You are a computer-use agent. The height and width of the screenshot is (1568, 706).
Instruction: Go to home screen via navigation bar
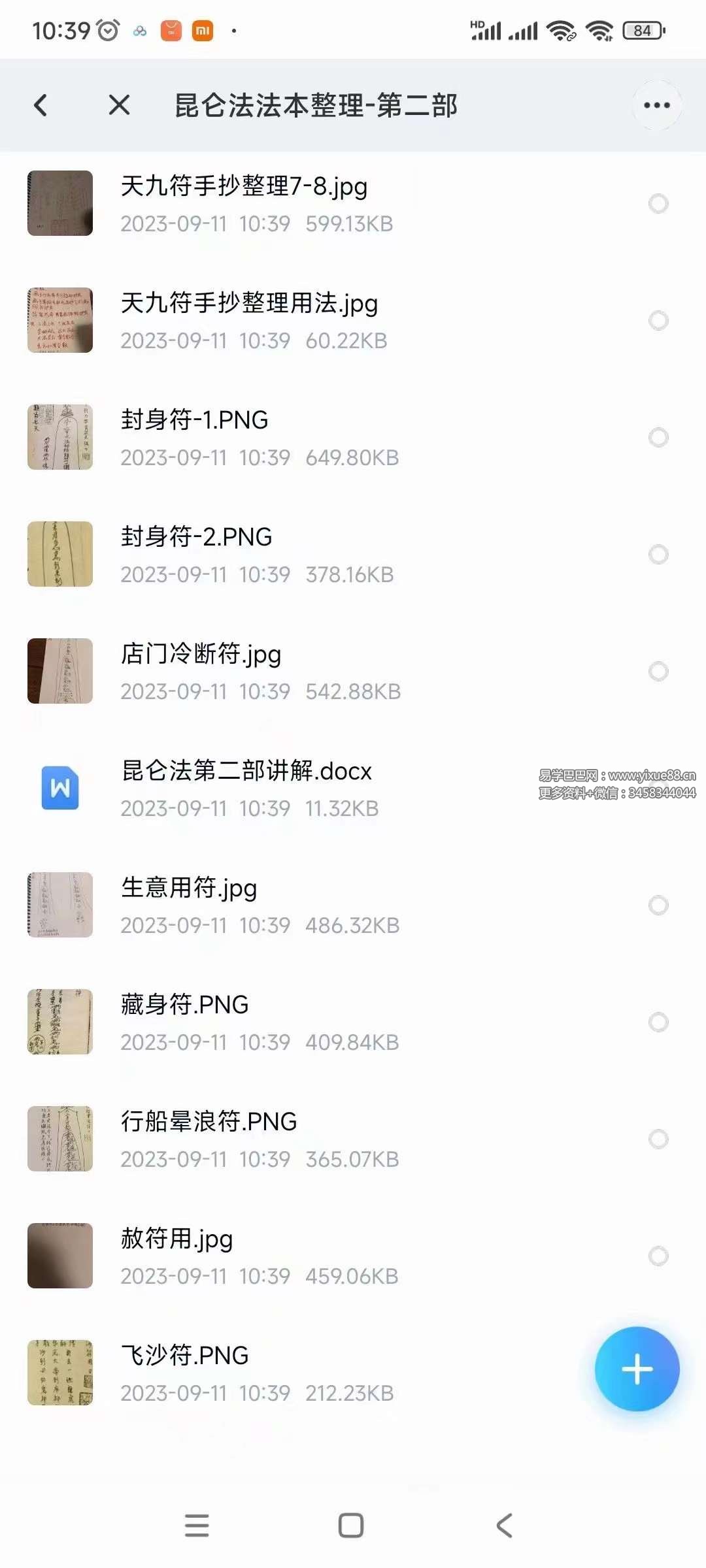[x=351, y=1526]
